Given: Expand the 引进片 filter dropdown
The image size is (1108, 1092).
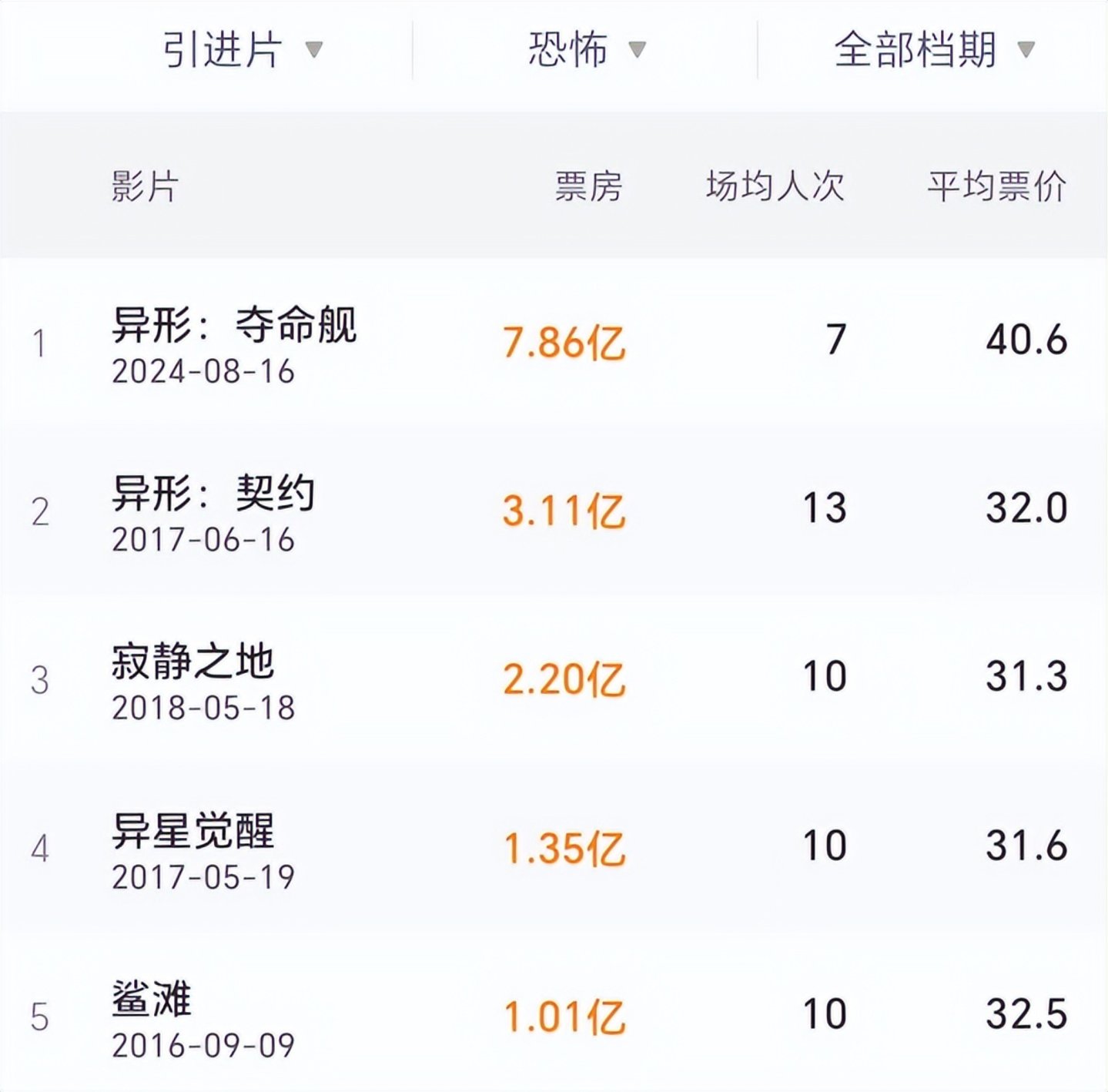Looking at the screenshot, I should 240,50.
